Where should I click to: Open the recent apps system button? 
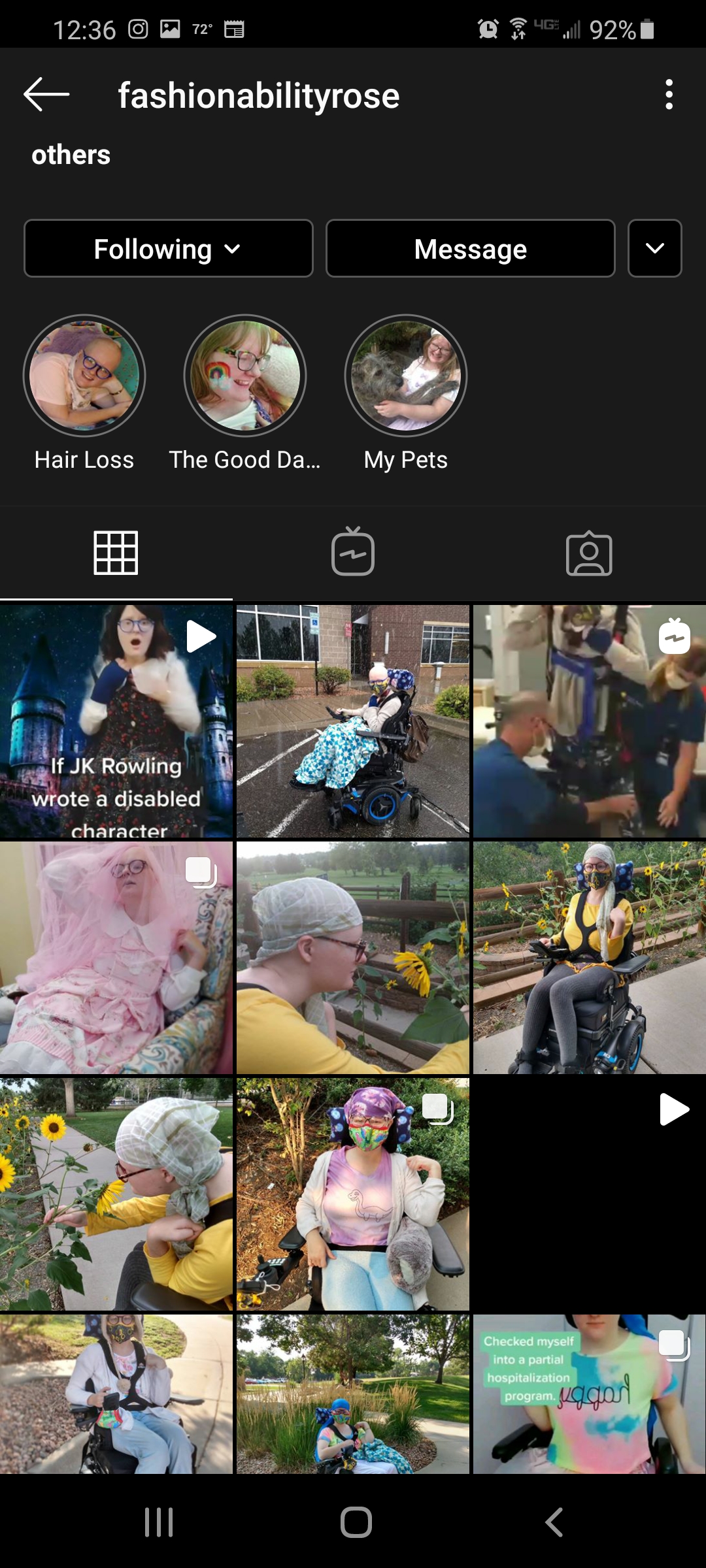(x=159, y=1522)
